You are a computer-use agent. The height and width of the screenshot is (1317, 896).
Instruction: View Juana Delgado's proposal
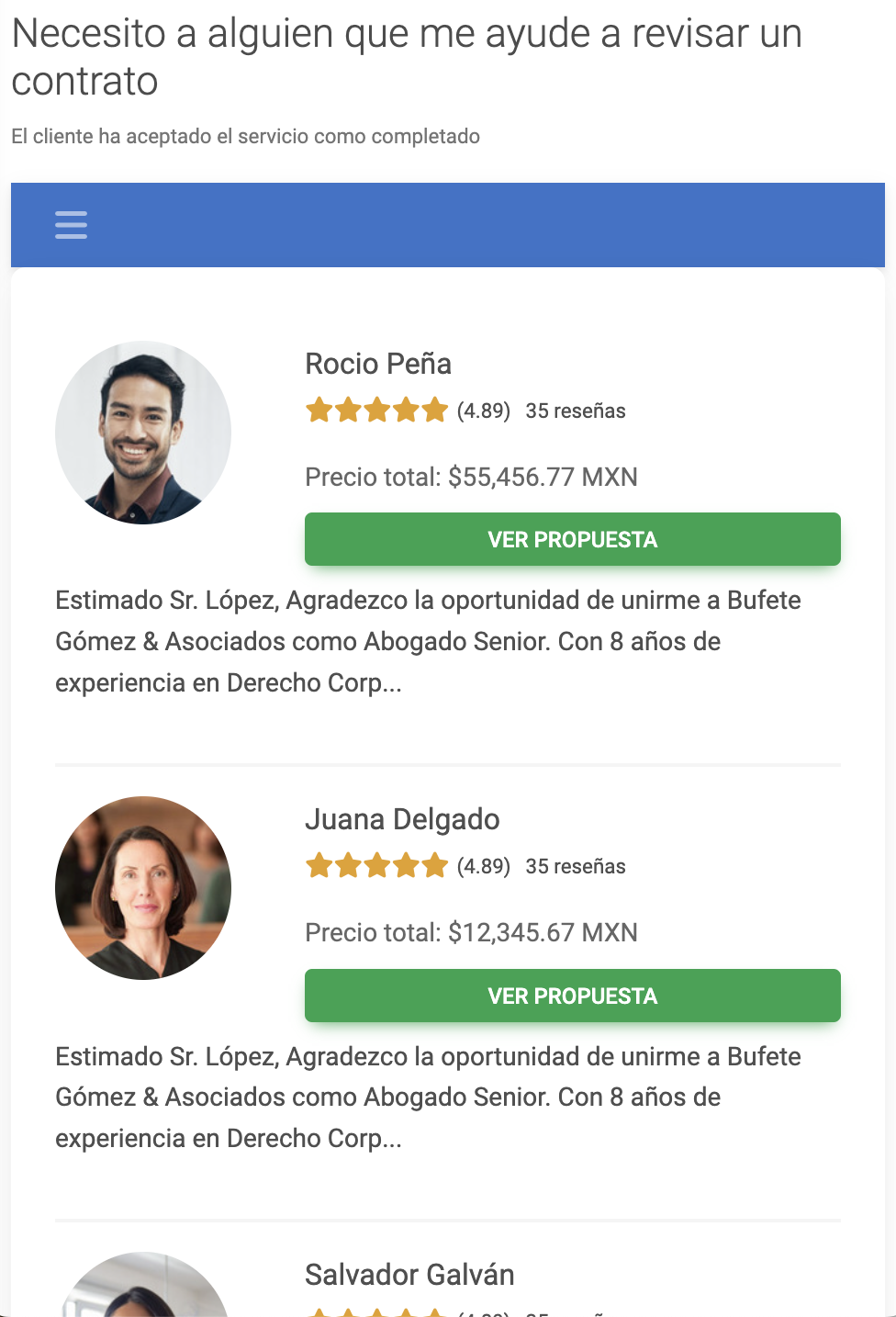(x=572, y=996)
